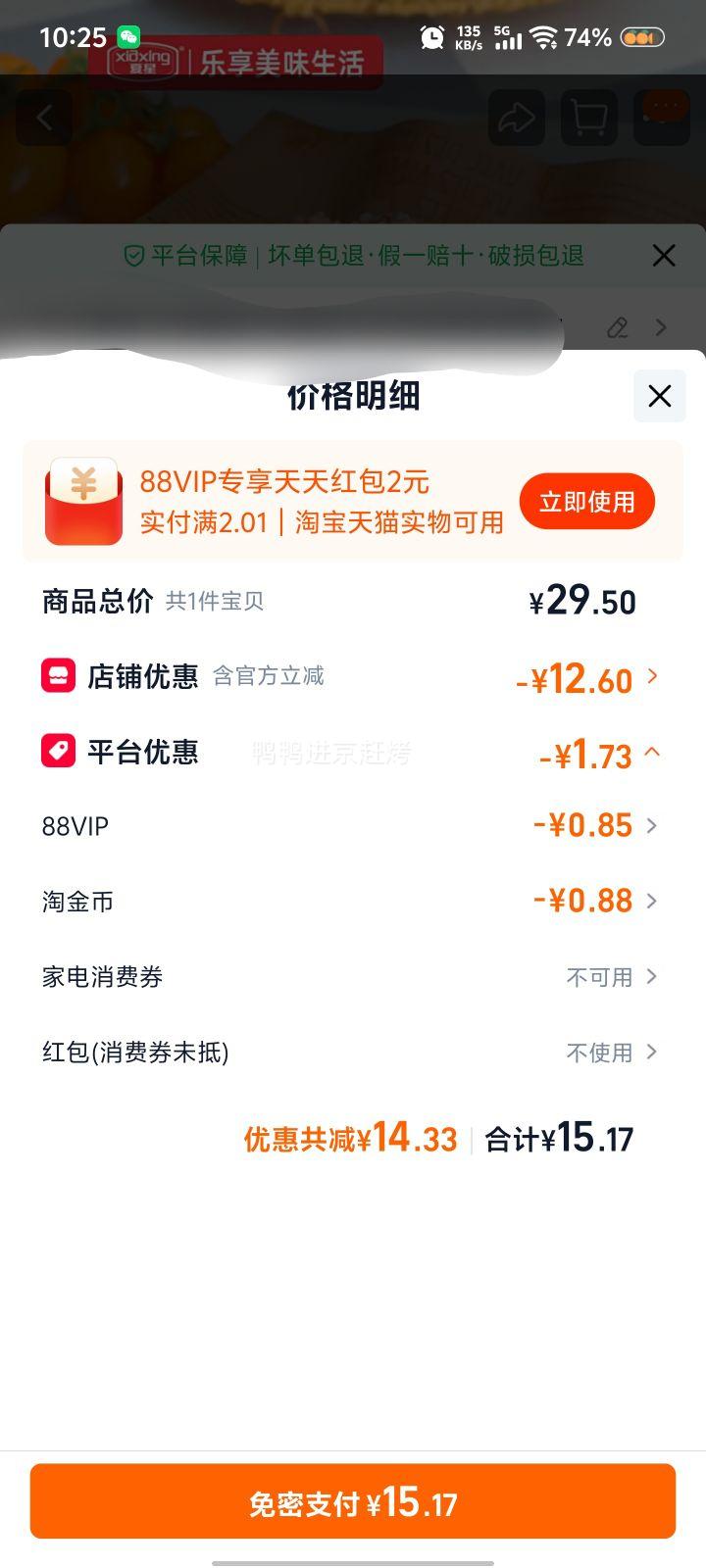Expand the 88VIP discount details
This screenshot has height=1568, width=706.
[652, 826]
